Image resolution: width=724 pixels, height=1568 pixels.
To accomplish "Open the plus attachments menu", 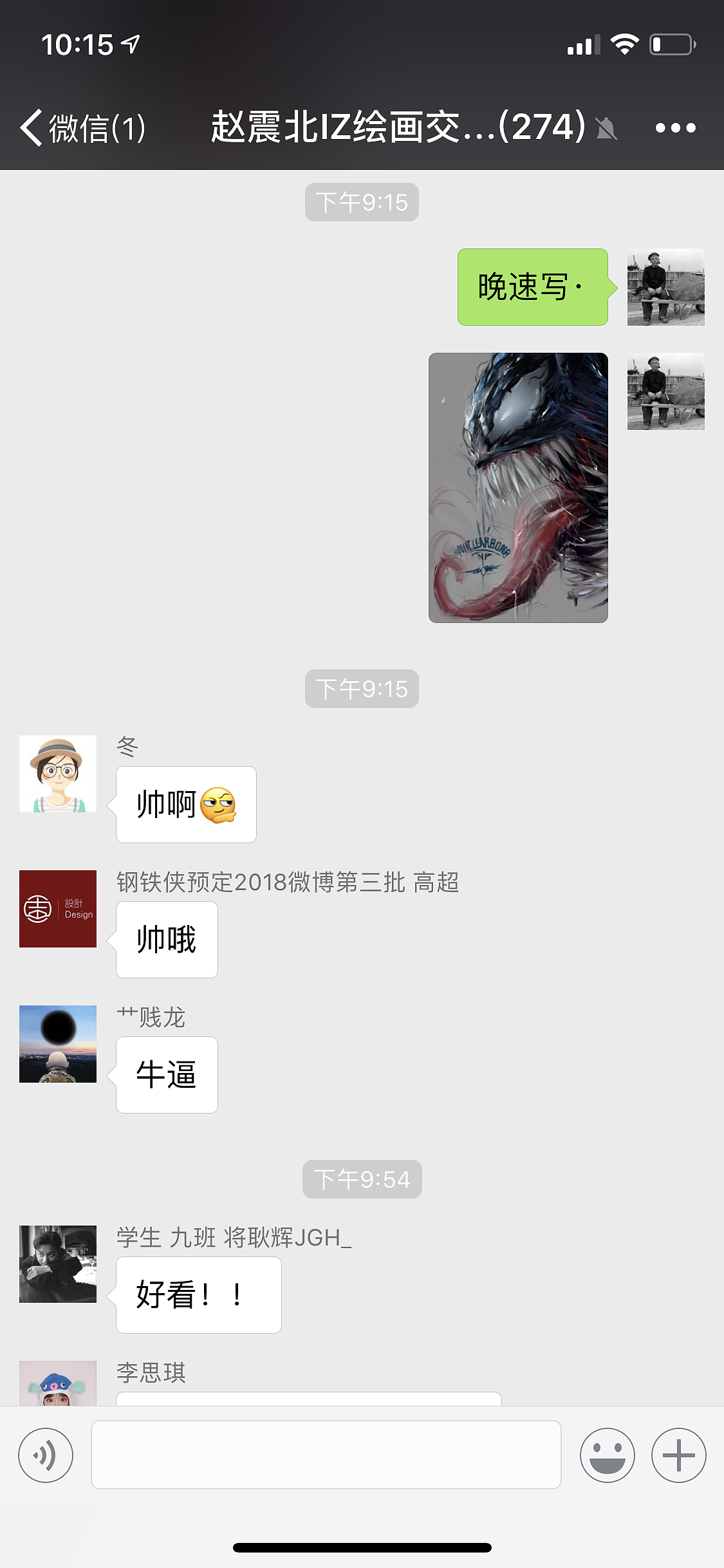I will (x=678, y=1455).
